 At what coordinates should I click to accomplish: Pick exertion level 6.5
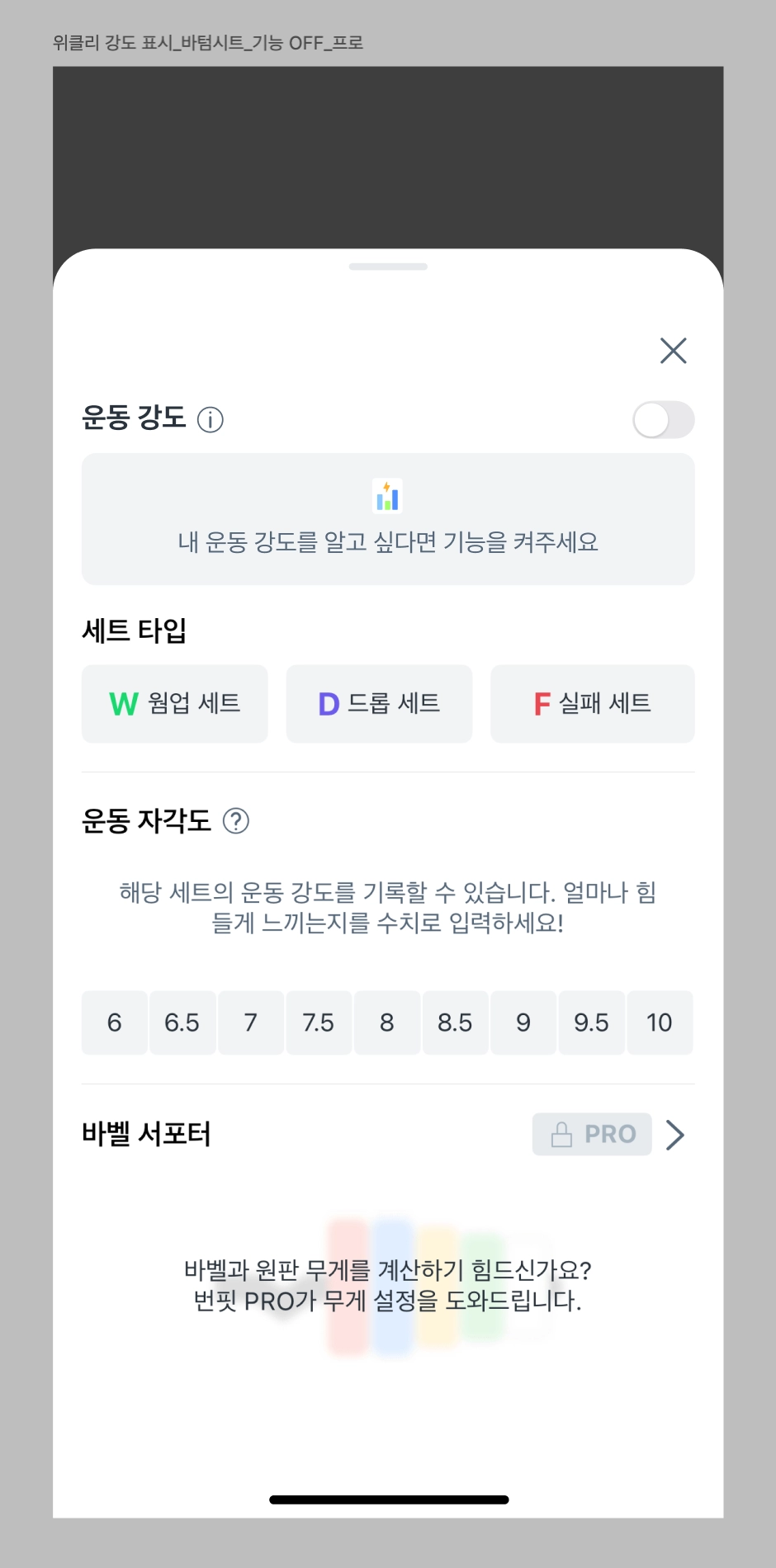(182, 1023)
